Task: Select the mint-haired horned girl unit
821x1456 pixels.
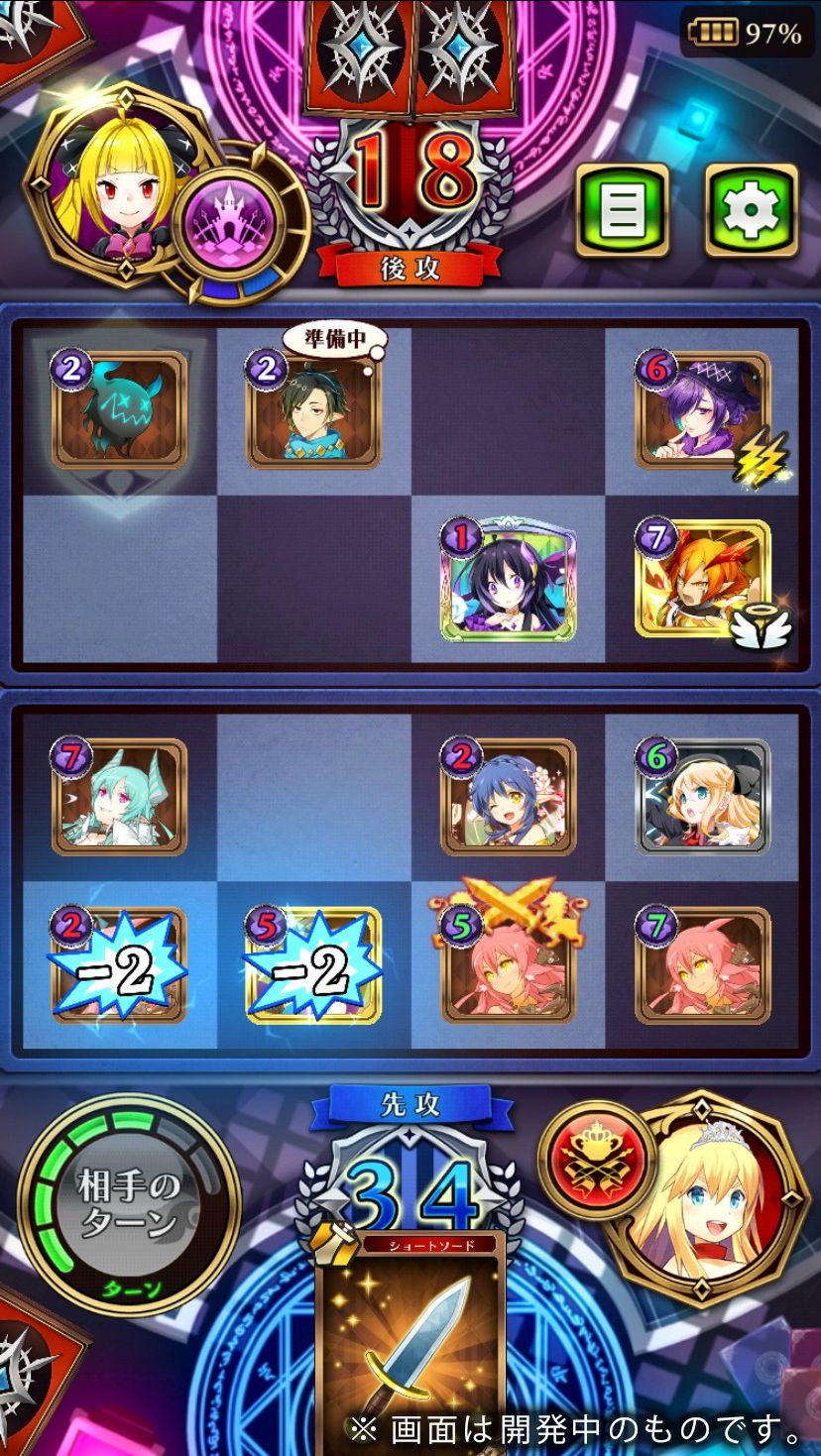Action: (x=119, y=796)
